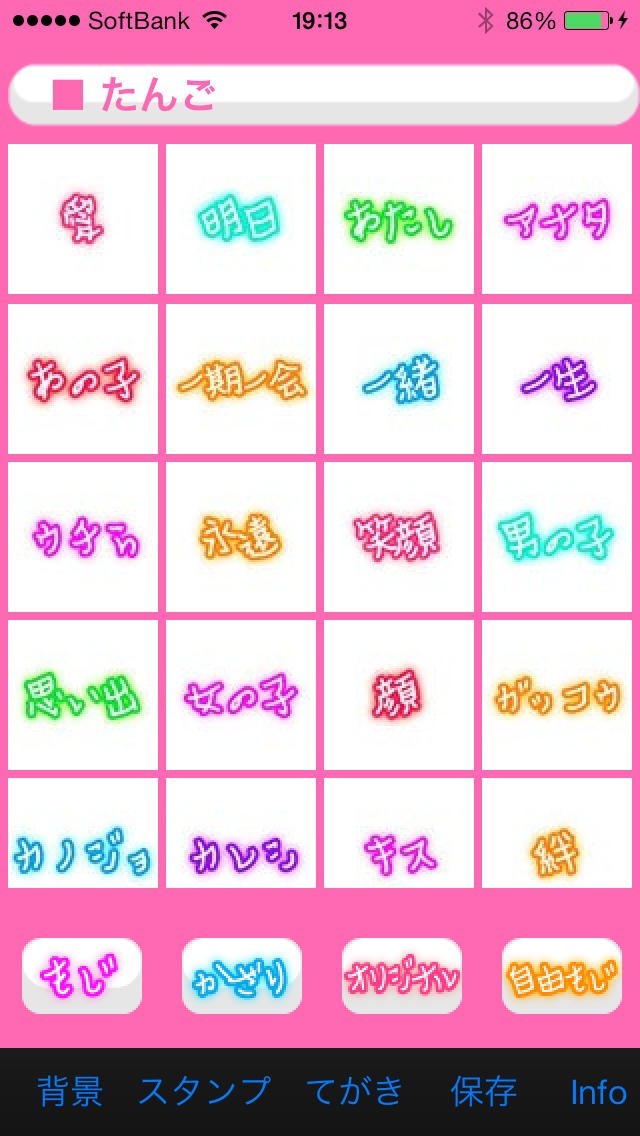640x1136 pixels.
Task: Open the Info page
Action: [598, 1091]
